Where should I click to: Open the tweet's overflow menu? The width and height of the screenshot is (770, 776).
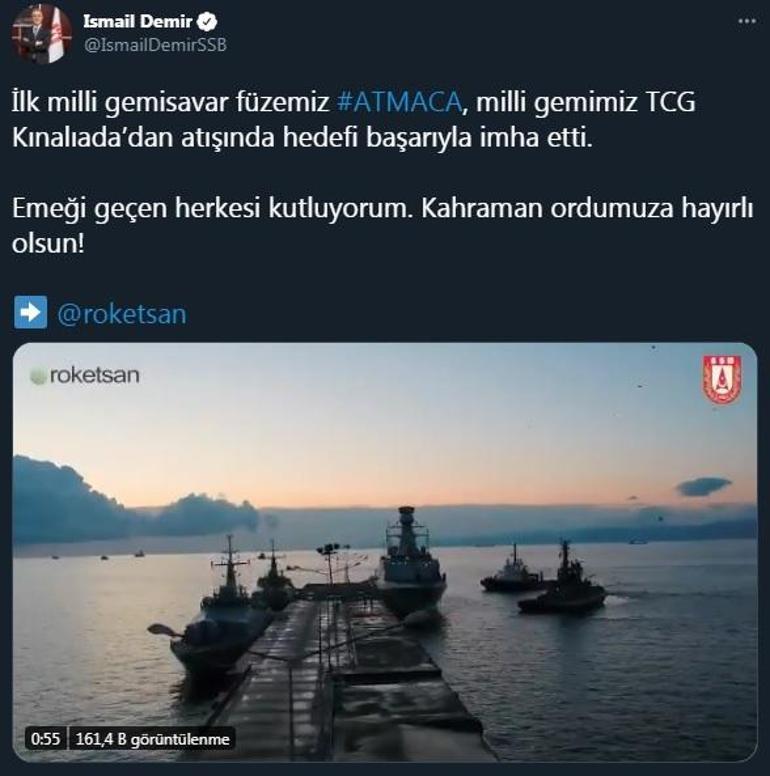[746, 20]
